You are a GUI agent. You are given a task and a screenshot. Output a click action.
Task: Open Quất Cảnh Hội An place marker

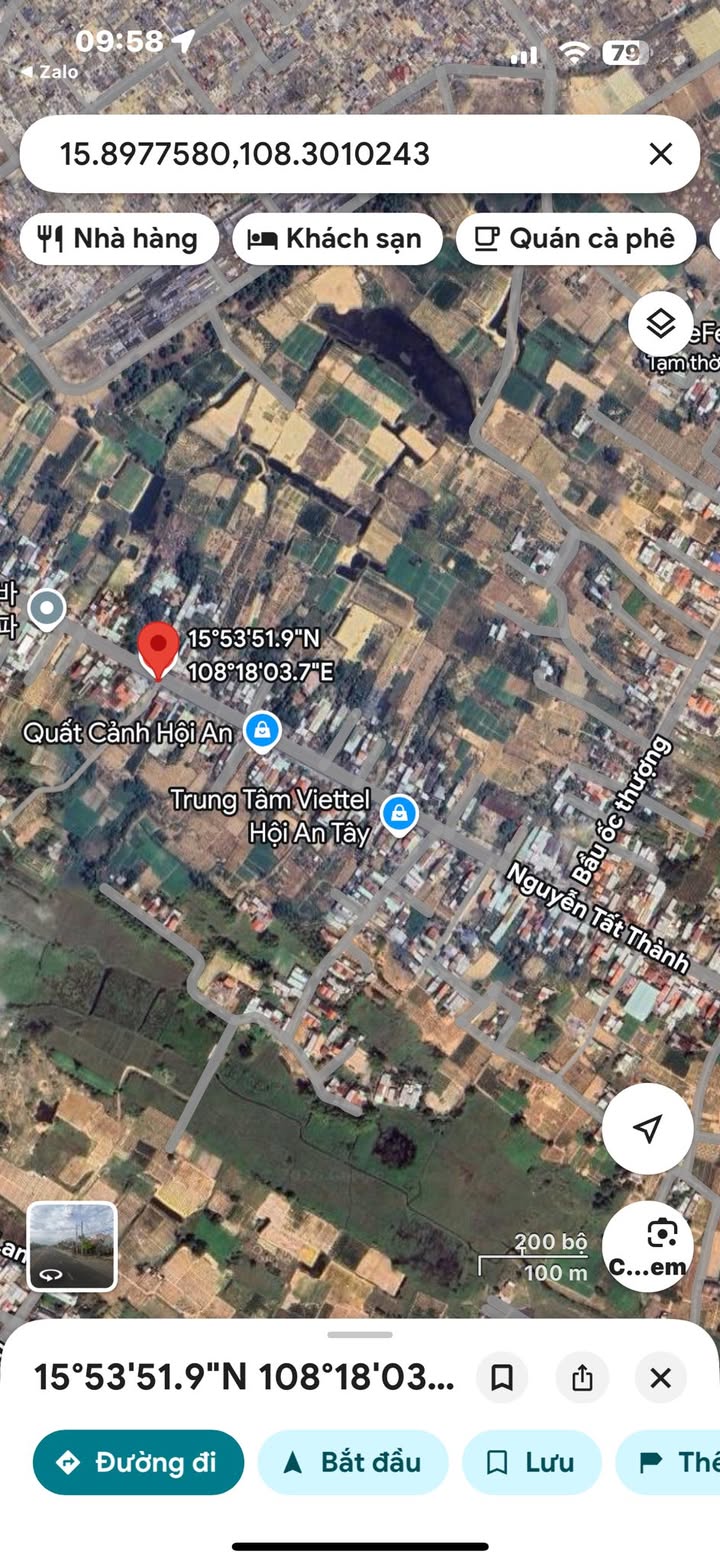262,730
